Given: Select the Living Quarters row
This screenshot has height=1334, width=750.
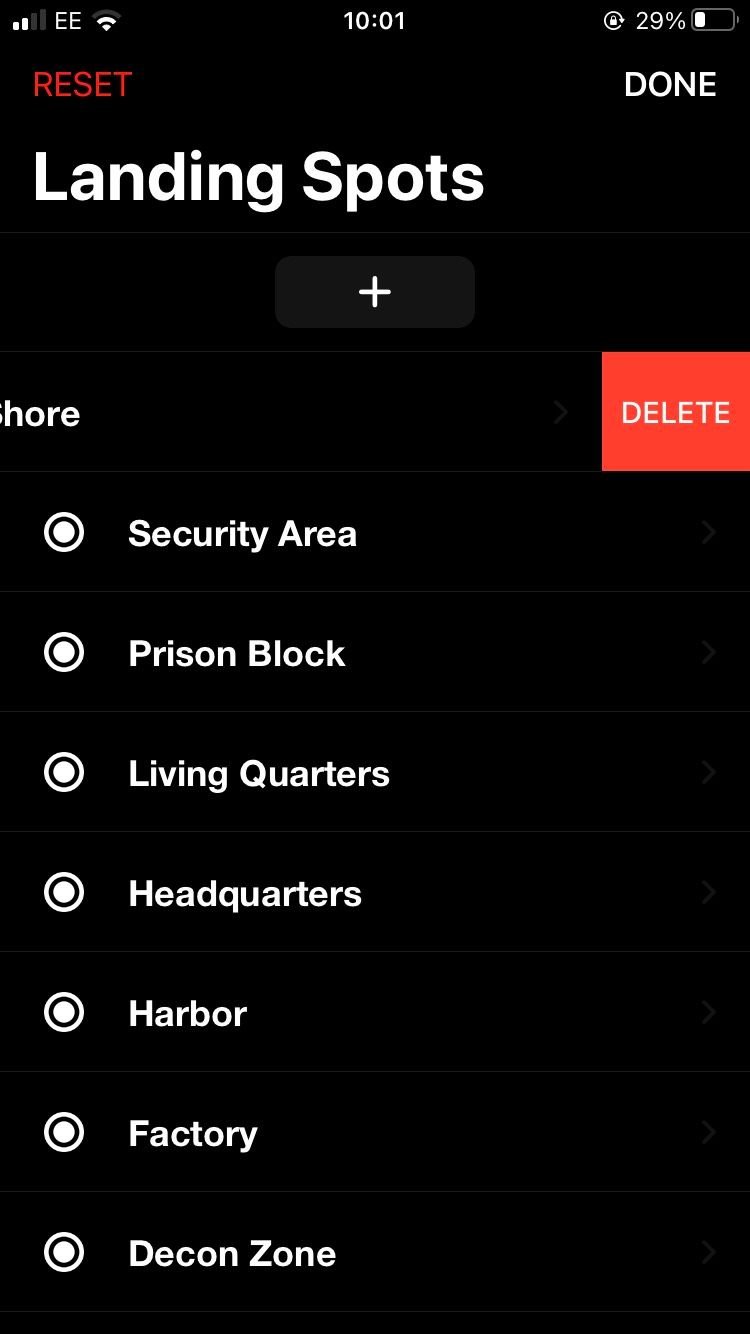Looking at the screenshot, I should (375, 772).
